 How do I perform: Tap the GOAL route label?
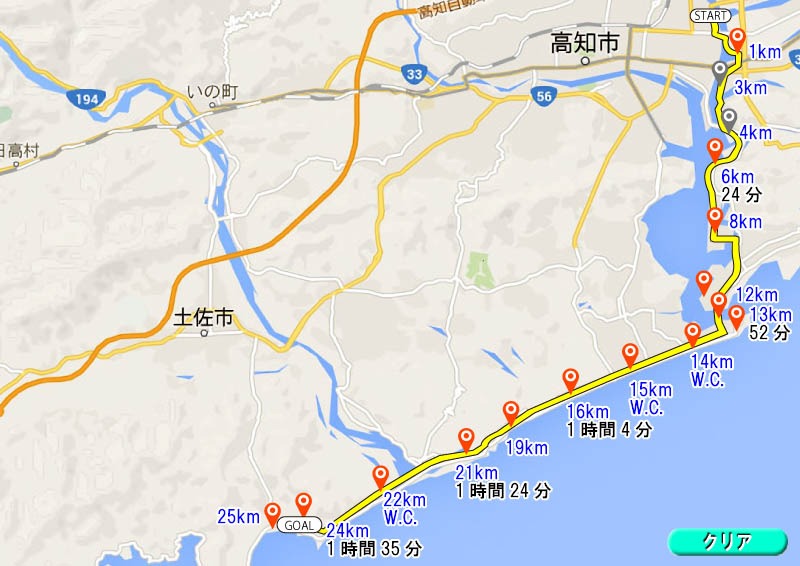click(x=300, y=525)
